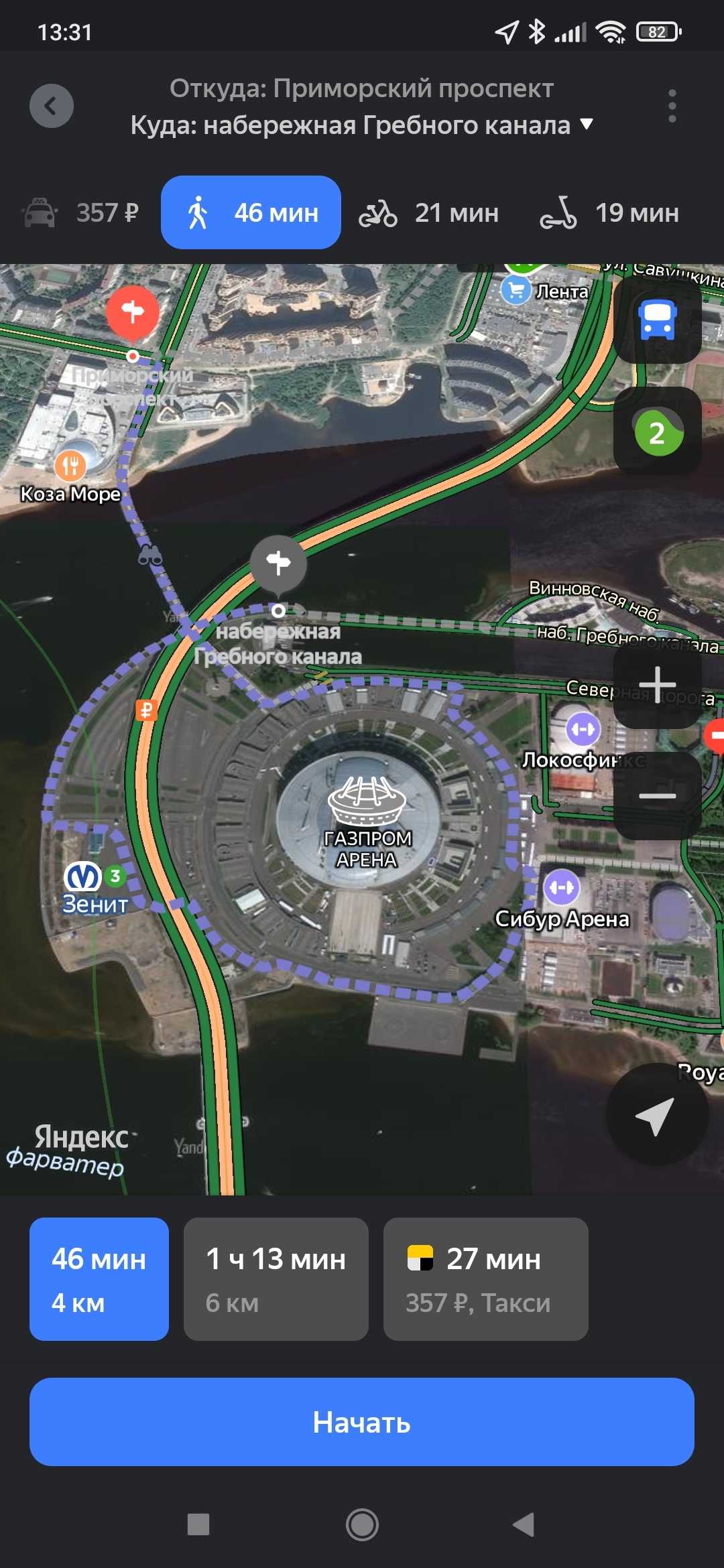Open the three-dot overflow menu
Viewport: 724px width, 1568px height.
(x=672, y=106)
